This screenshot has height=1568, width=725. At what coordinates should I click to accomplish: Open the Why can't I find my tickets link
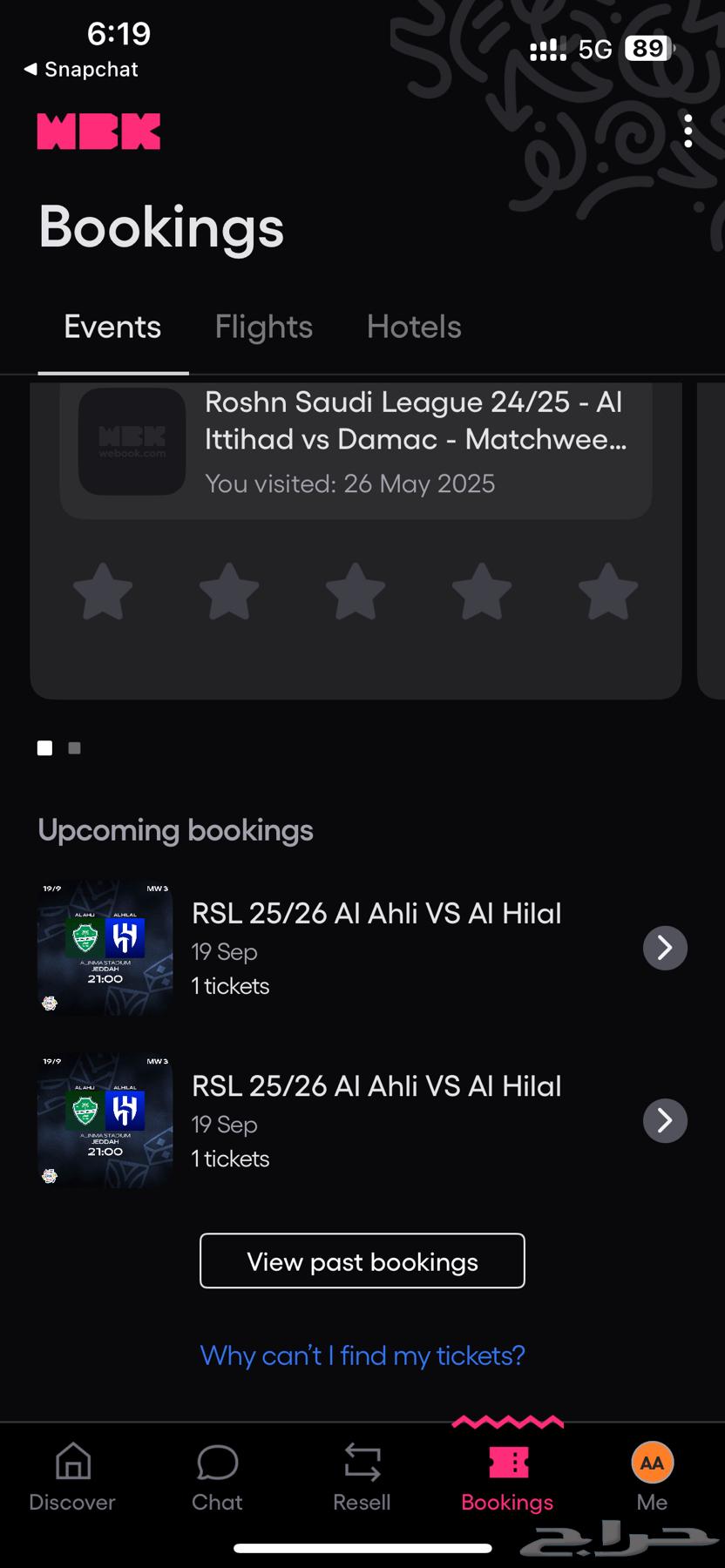tap(362, 1355)
